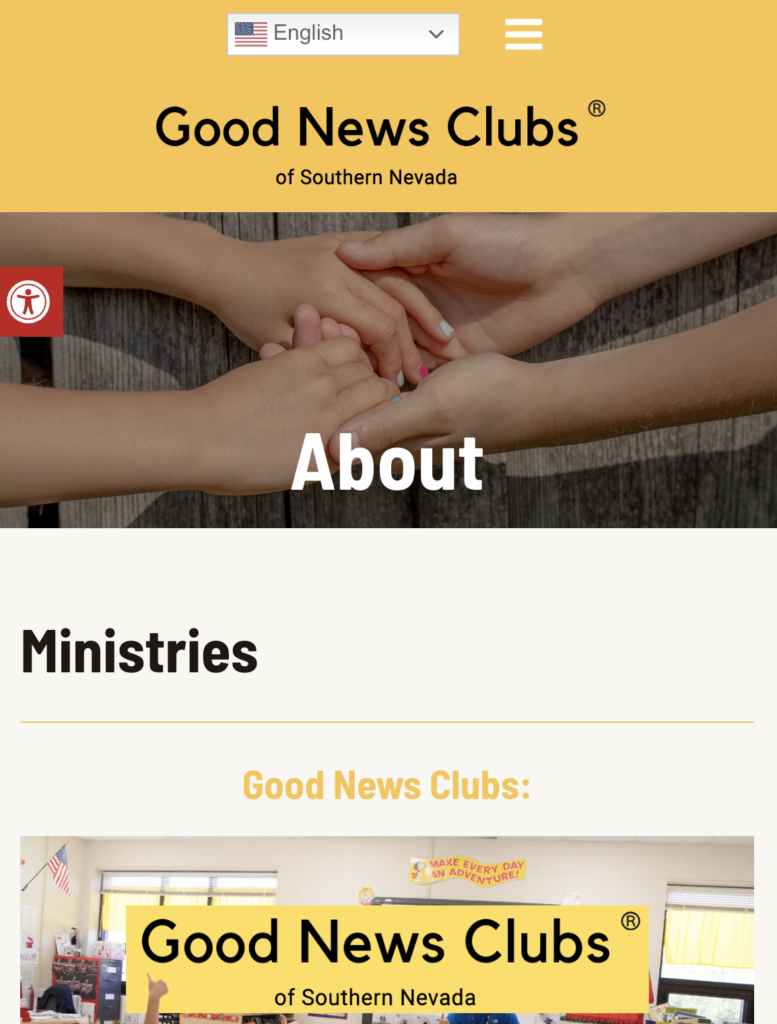
Task: Open the English language dropdown
Action: 342,34
